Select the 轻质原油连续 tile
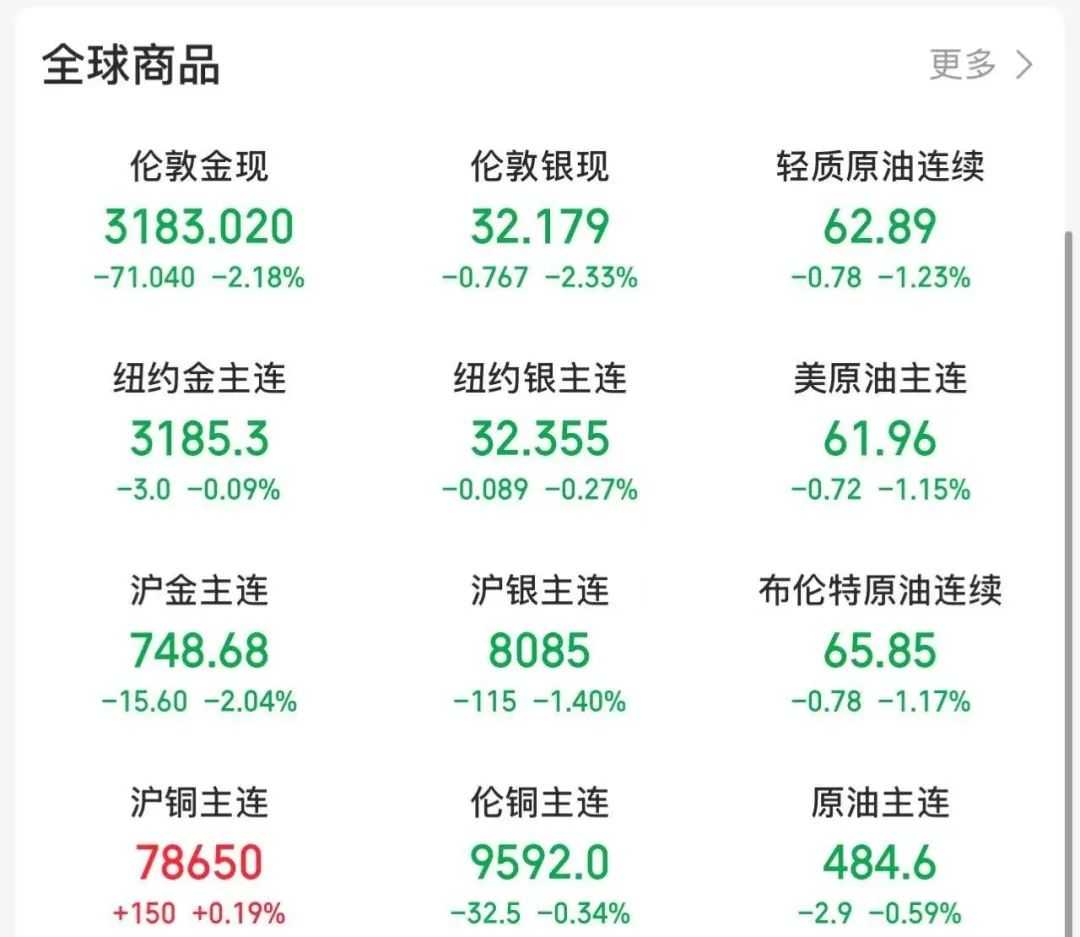The image size is (1080, 937). [x=880, y=225]
